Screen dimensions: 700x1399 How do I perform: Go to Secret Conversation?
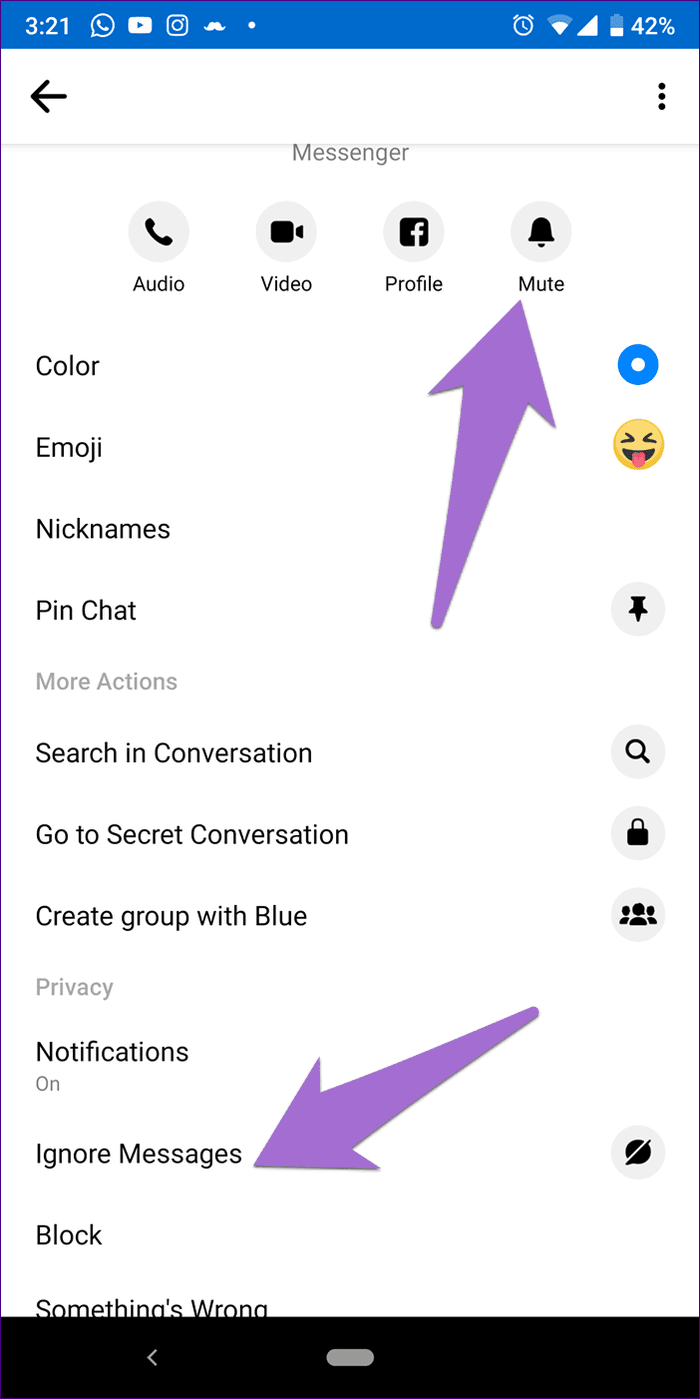pos(192,835)
